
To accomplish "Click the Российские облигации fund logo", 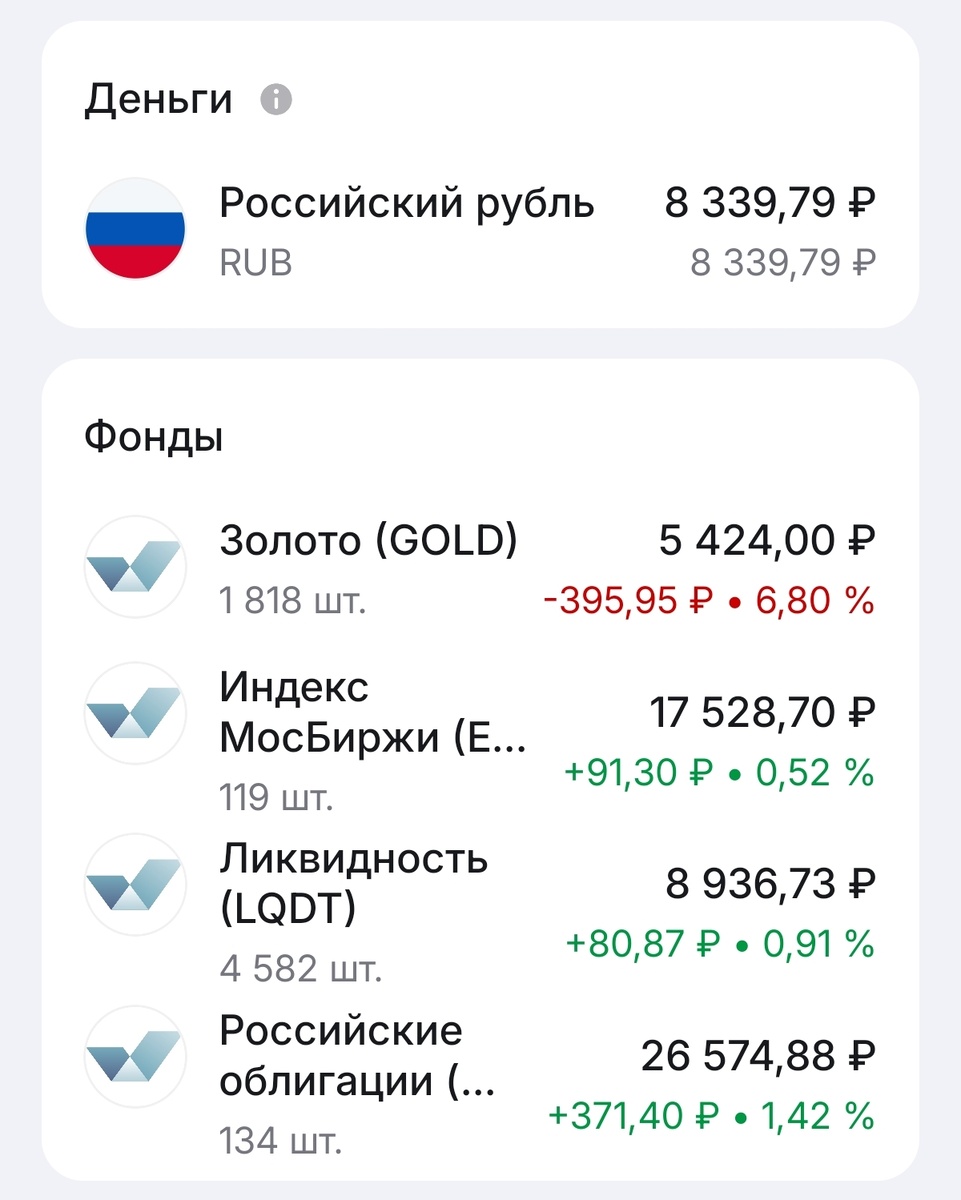I will pyautogui.click(x=136, y=1058).
